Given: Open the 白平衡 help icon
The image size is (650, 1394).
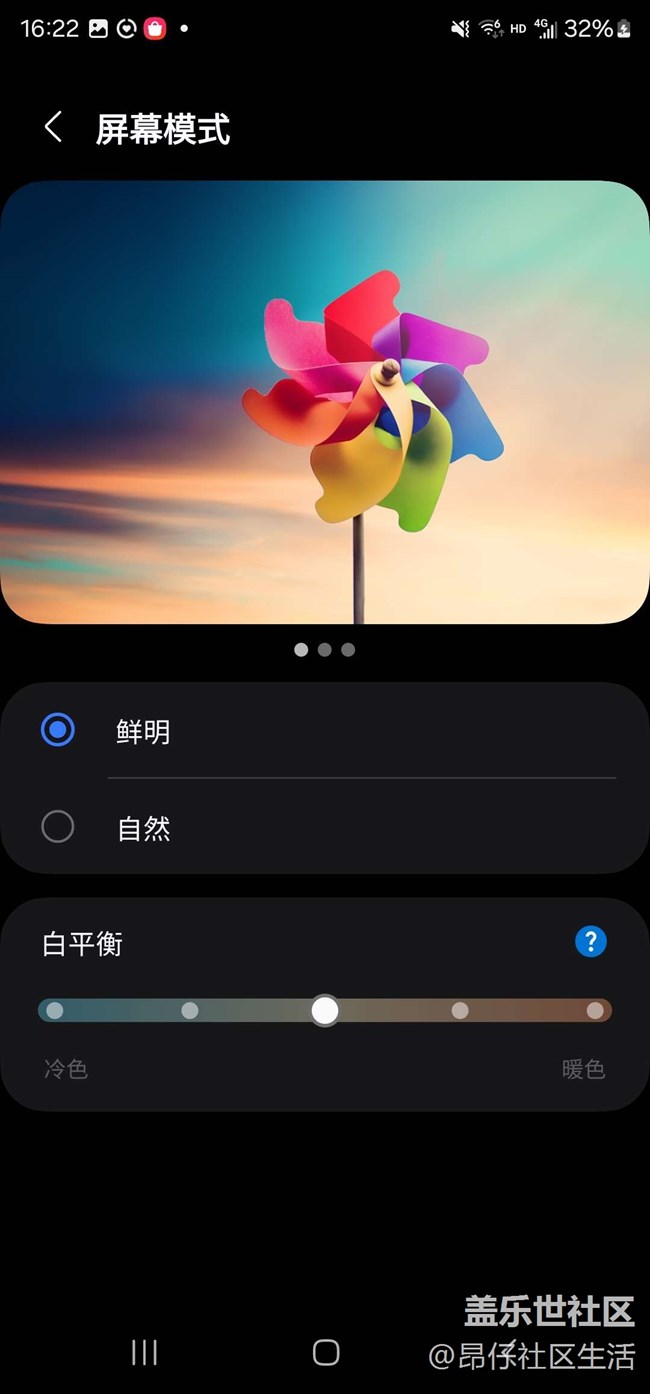Looking at the screenshot, I should coord(591,941).
